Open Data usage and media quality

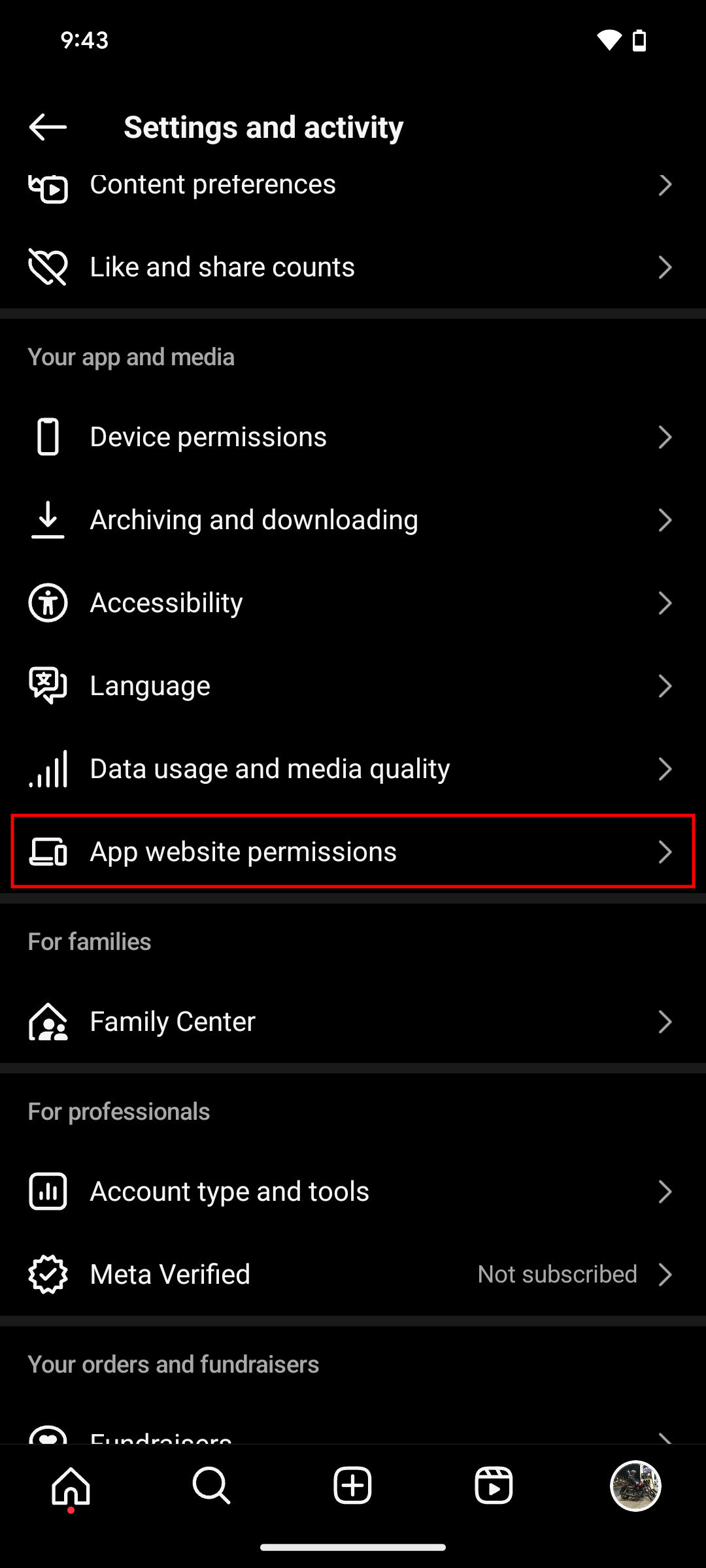353,769
